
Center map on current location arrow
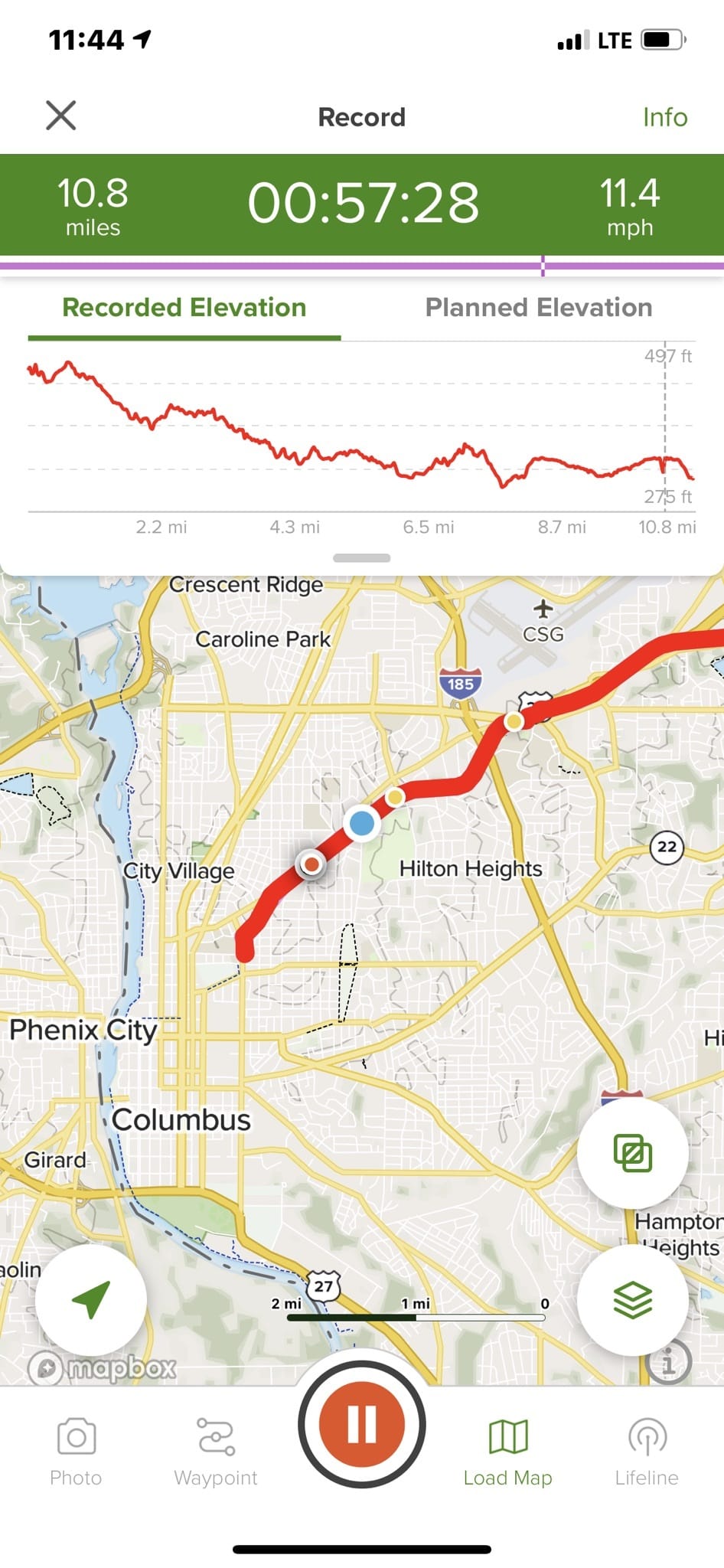91,1299
